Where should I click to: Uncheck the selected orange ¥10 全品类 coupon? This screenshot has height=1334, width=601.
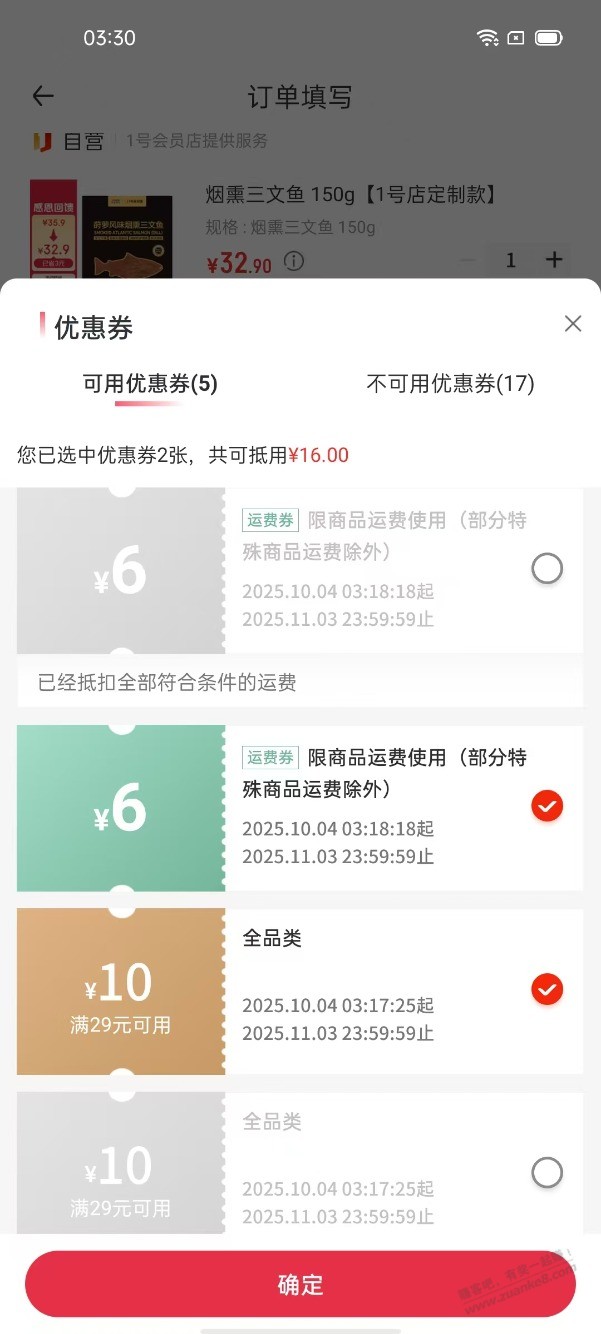click(x=547, y=989)
